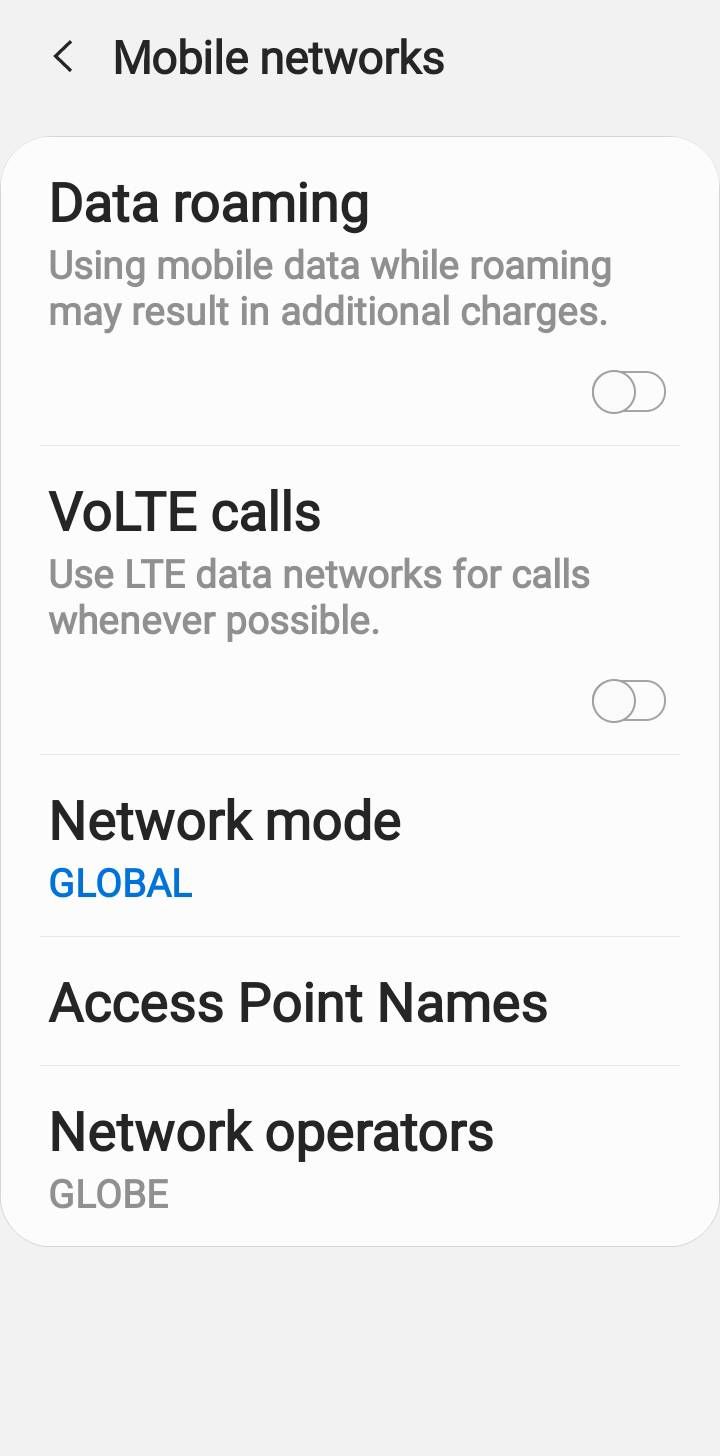Switch VoLTE calls to enabled
Image resolution: width=720 pixels, height=1456 pixels.
tap(628, 701)
